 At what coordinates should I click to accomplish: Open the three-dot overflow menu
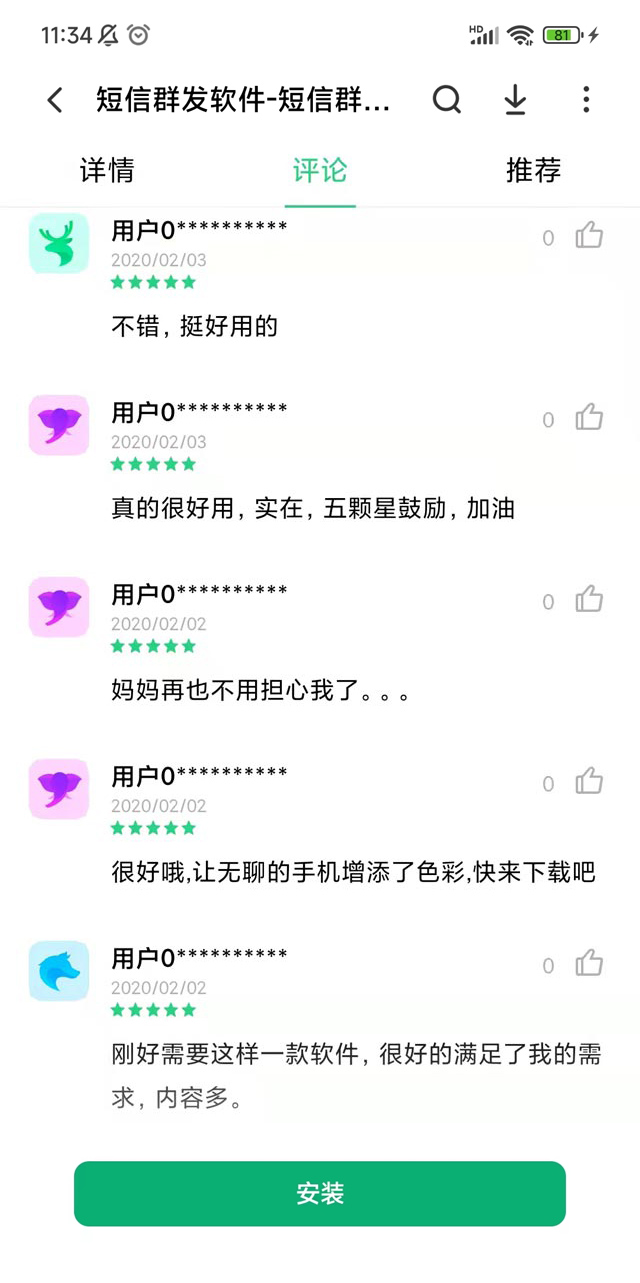pyautogui.click(x=586, y=99)
